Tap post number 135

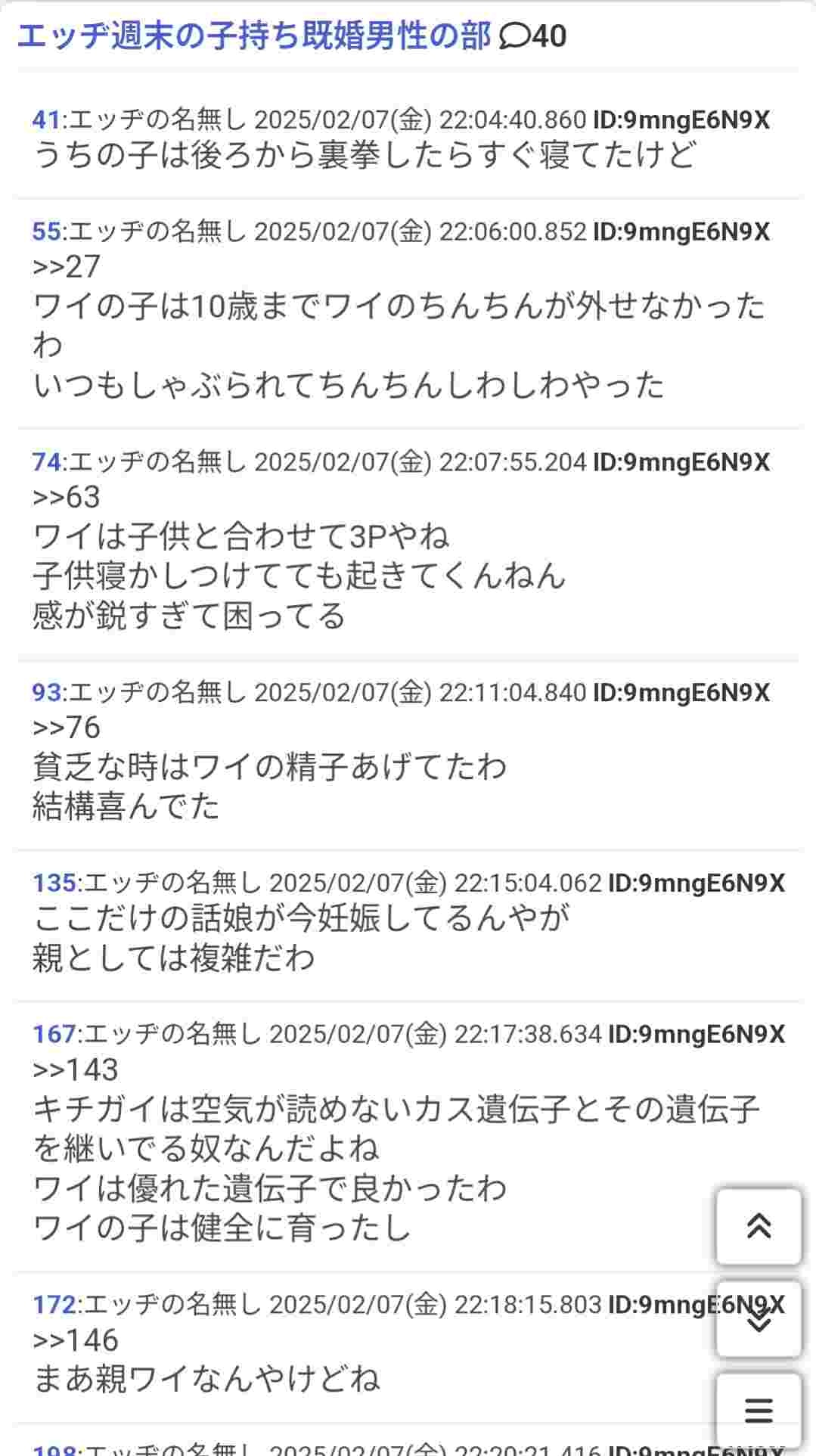point(54,883)
